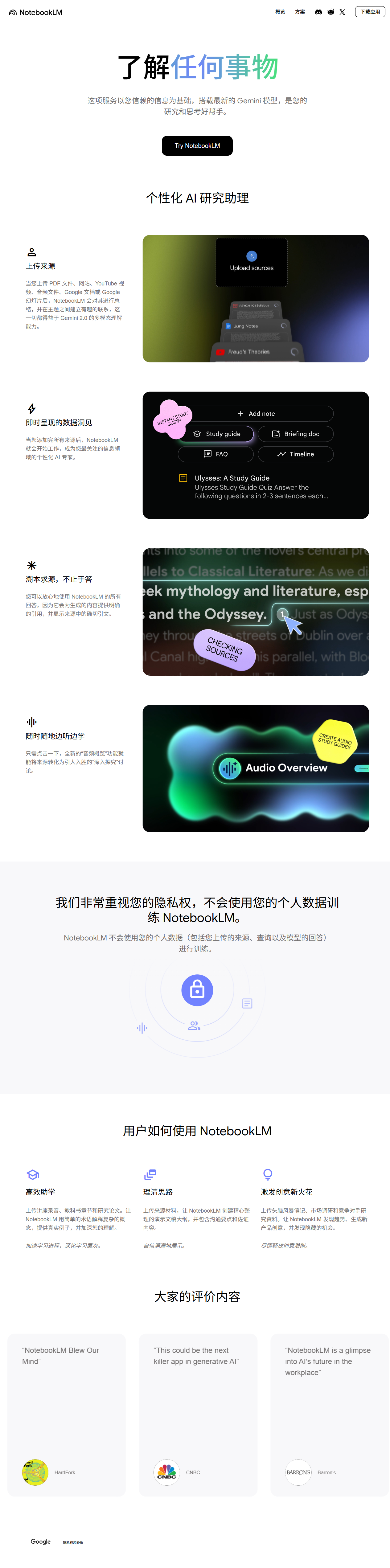Open NotebookLM's Discord community

(318, 12)
